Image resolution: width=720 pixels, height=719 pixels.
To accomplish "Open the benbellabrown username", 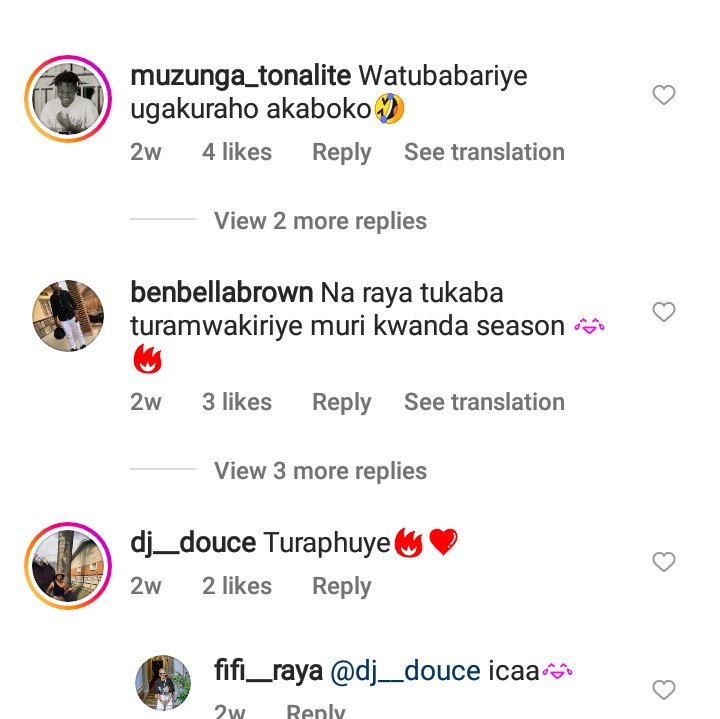I will tap(221, 293).
